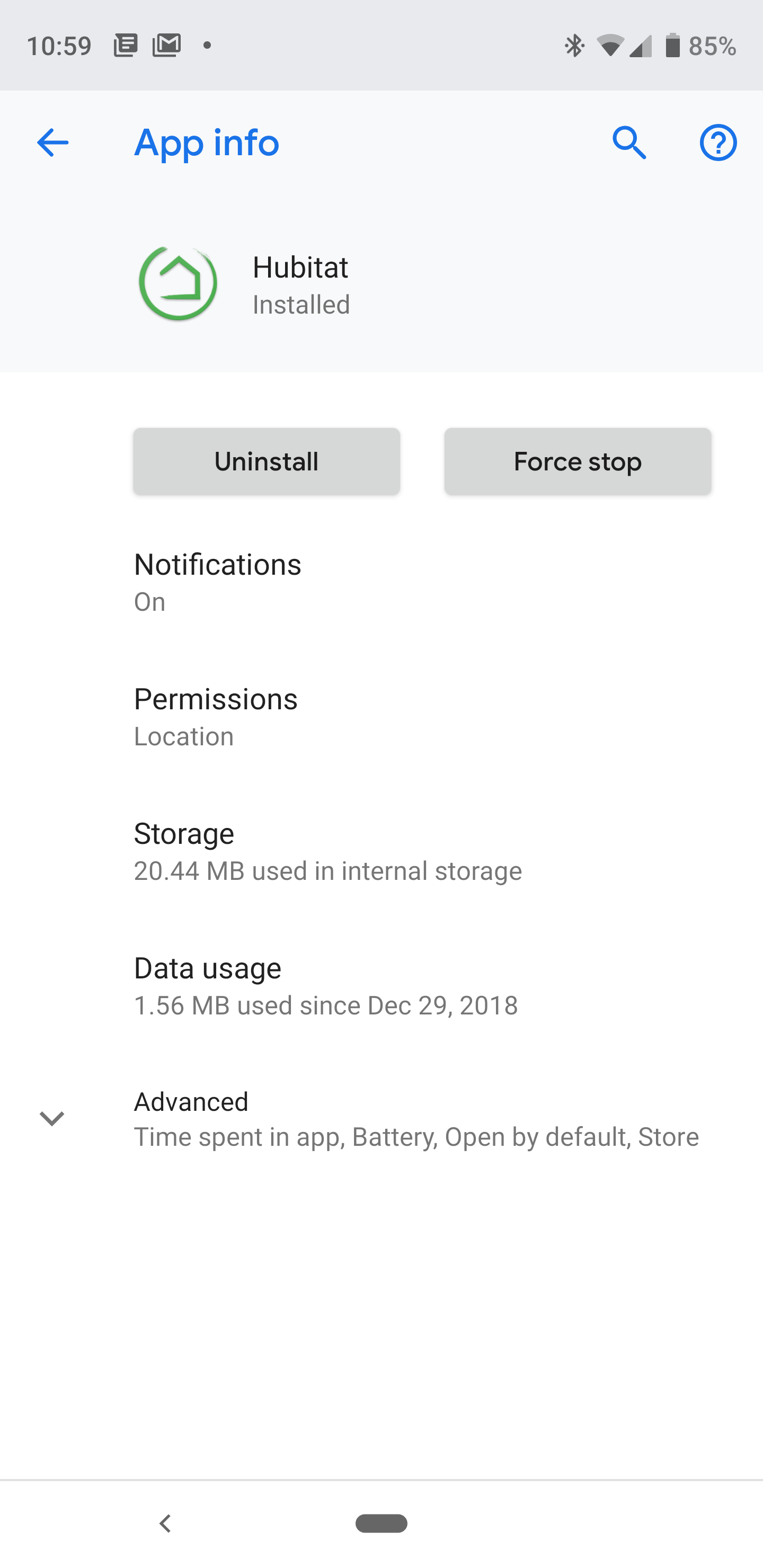Open Notifications settings
The image size is (763, 1568).
[381, 582]
